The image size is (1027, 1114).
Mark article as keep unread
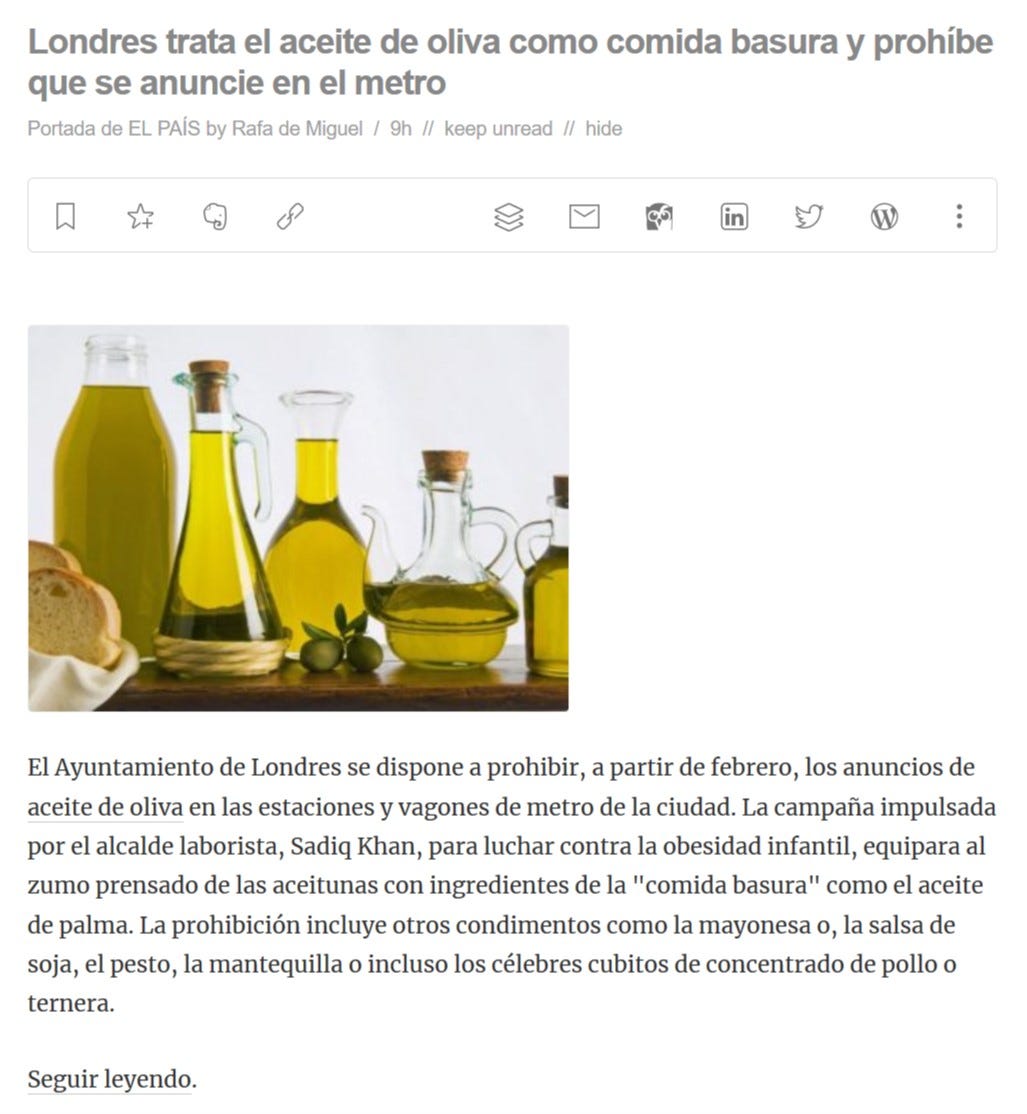[497, 128]
